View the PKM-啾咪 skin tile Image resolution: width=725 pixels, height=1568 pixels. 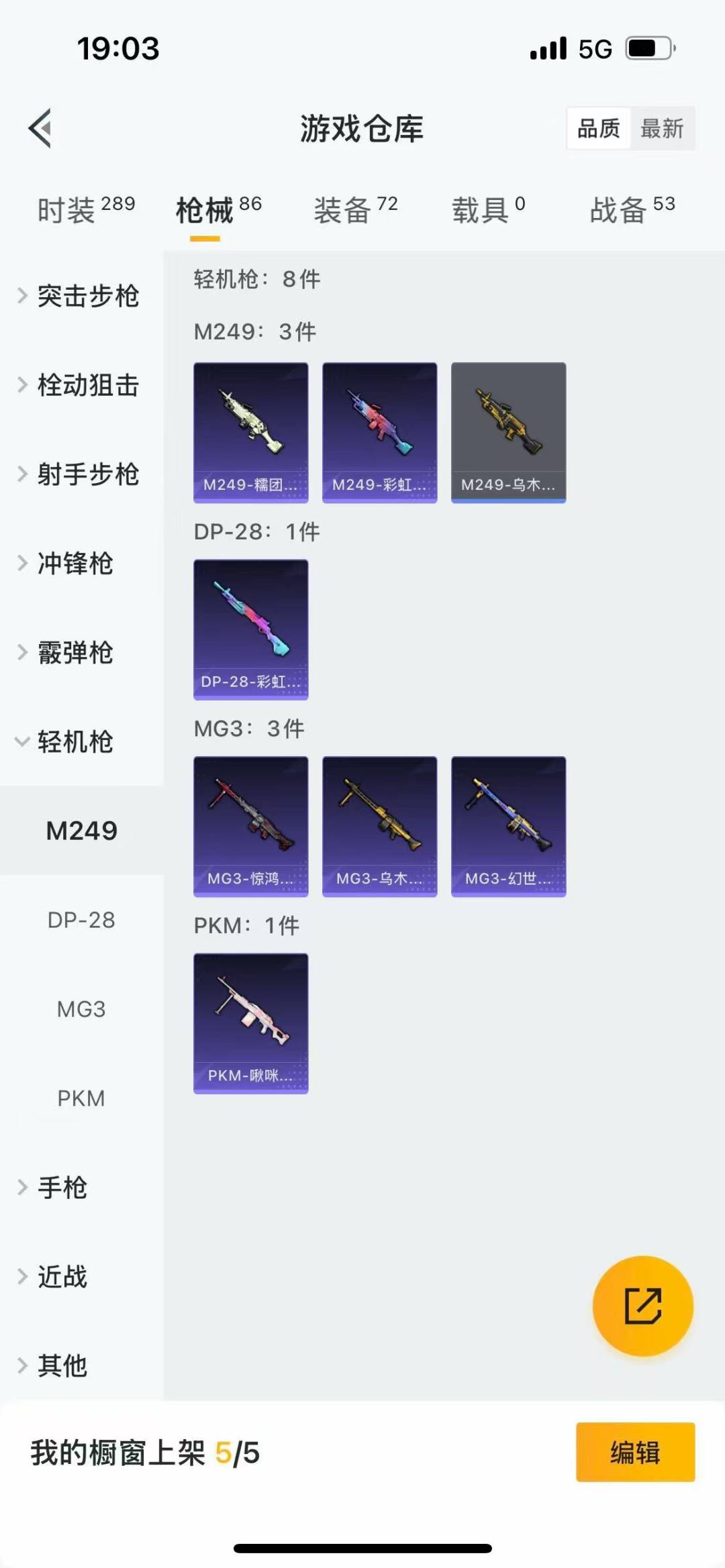[x=250, y=1023]
